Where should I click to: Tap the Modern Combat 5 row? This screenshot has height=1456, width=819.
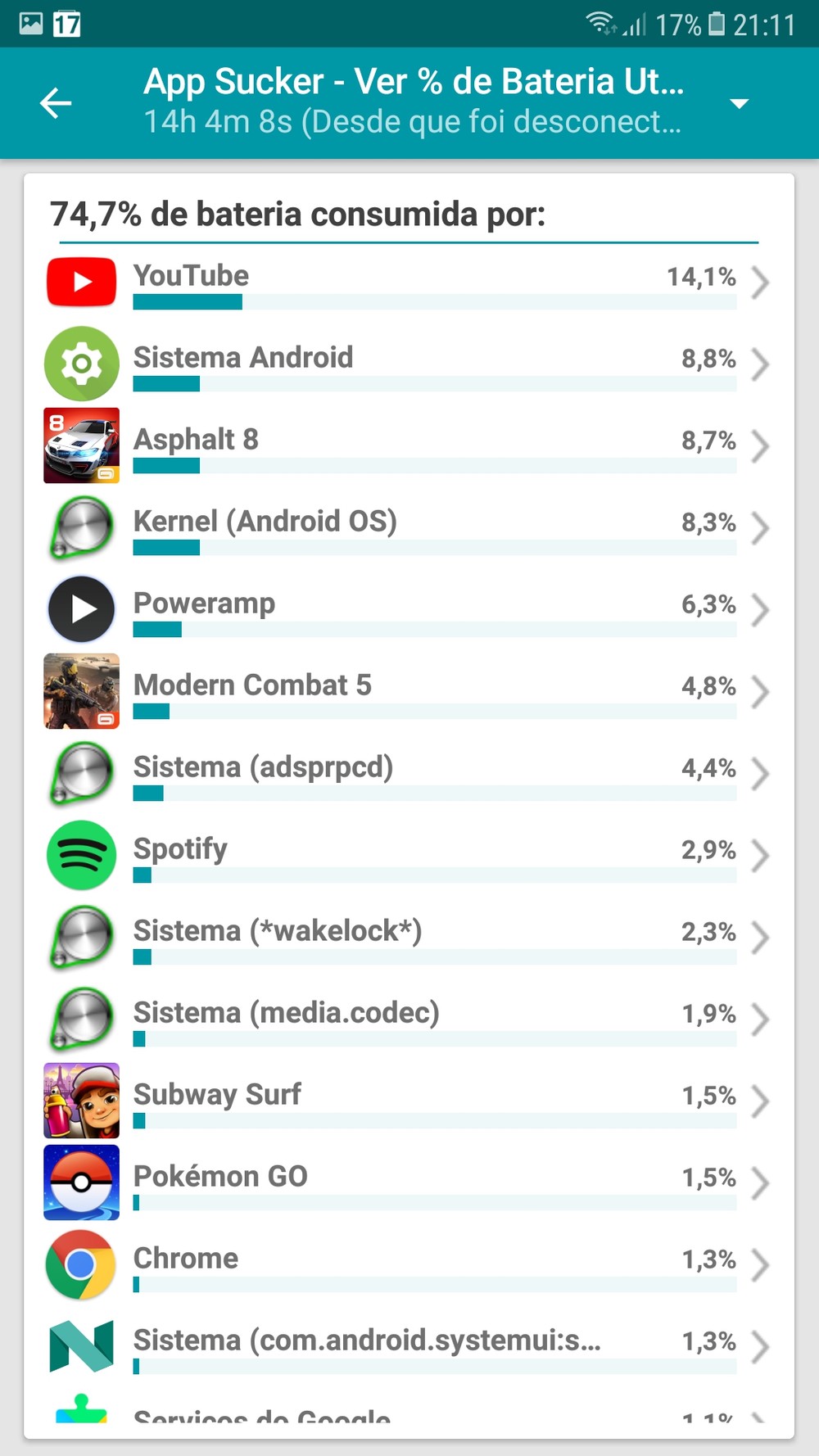[x=408, y=692]
